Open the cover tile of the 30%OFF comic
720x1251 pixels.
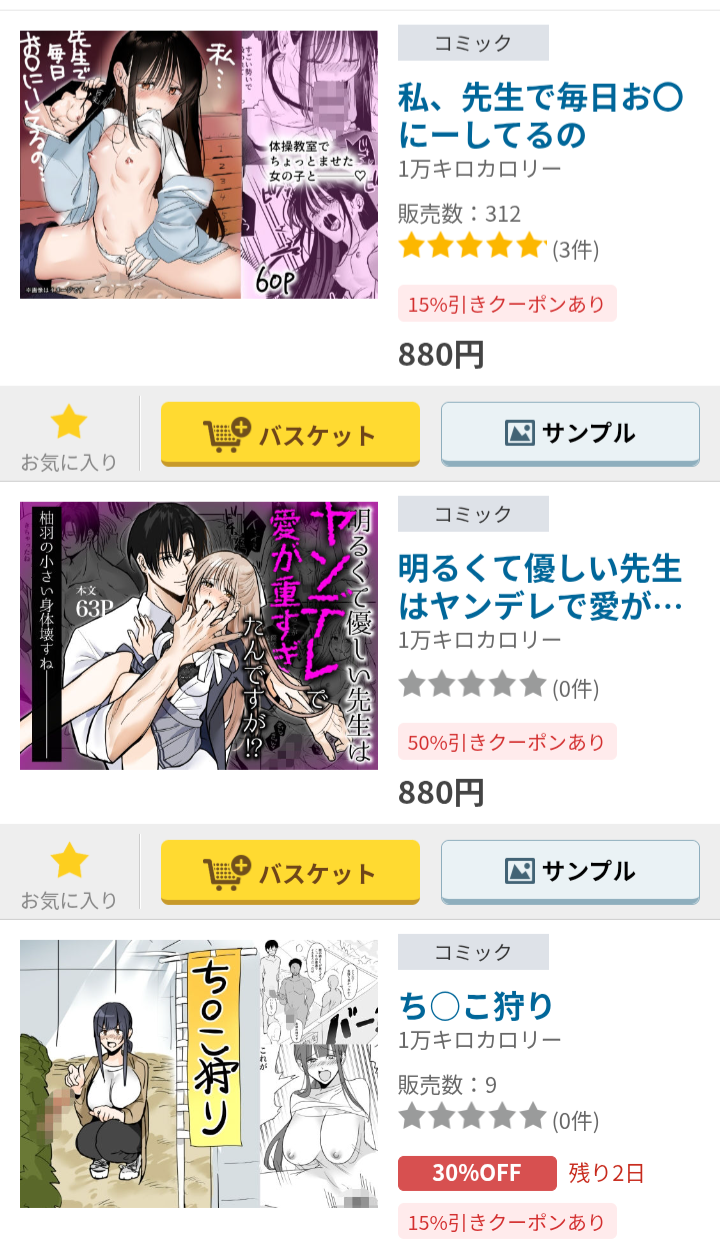click(199, 1073)
